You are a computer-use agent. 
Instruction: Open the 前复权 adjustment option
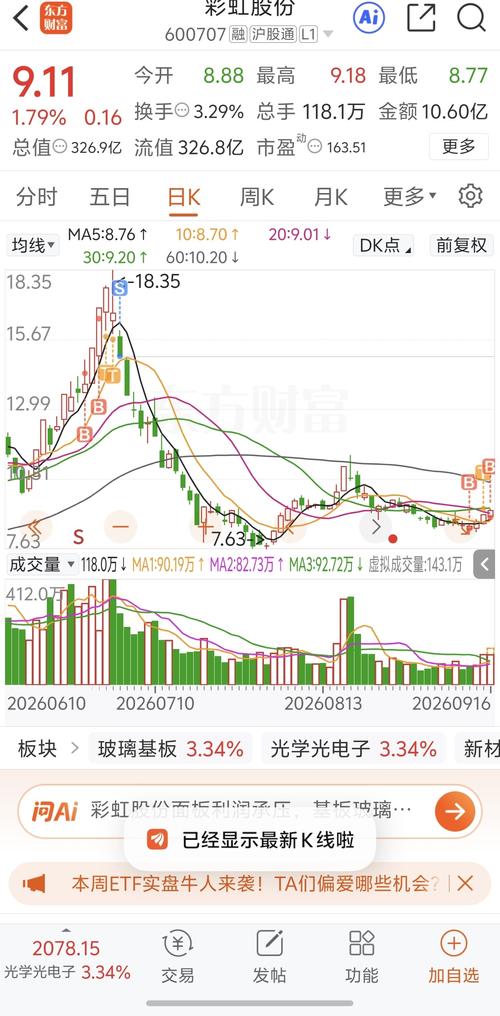(x=461, y=246)
